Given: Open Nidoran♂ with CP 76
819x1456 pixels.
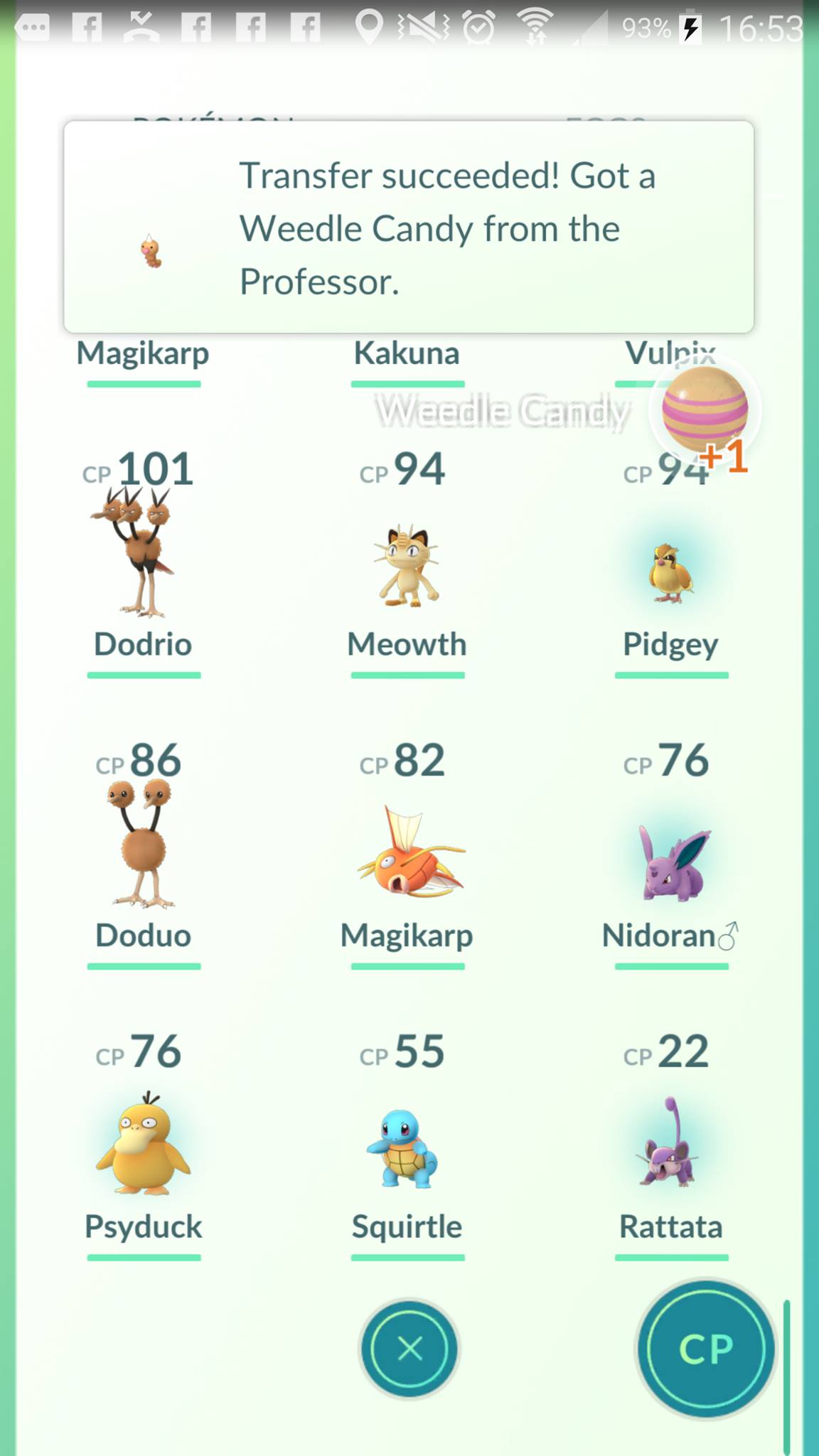Looking at the screenshot, I should click(x=670, y=862).
